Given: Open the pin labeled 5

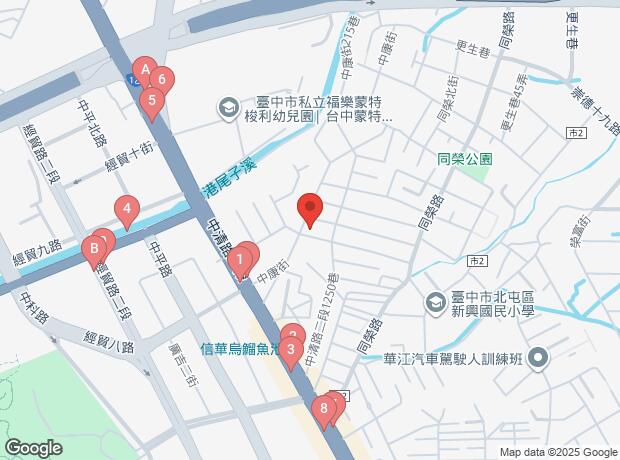Looking at the screenshot, I should tap(151, 100).
